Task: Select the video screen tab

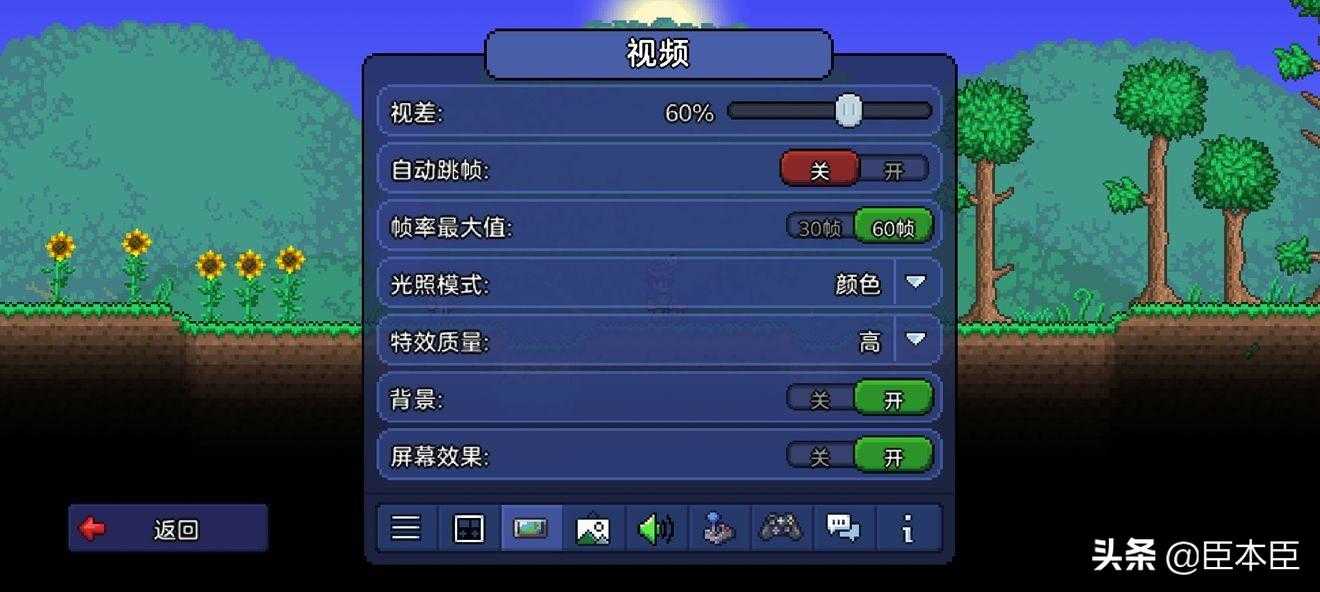Action: pos(530,528)
